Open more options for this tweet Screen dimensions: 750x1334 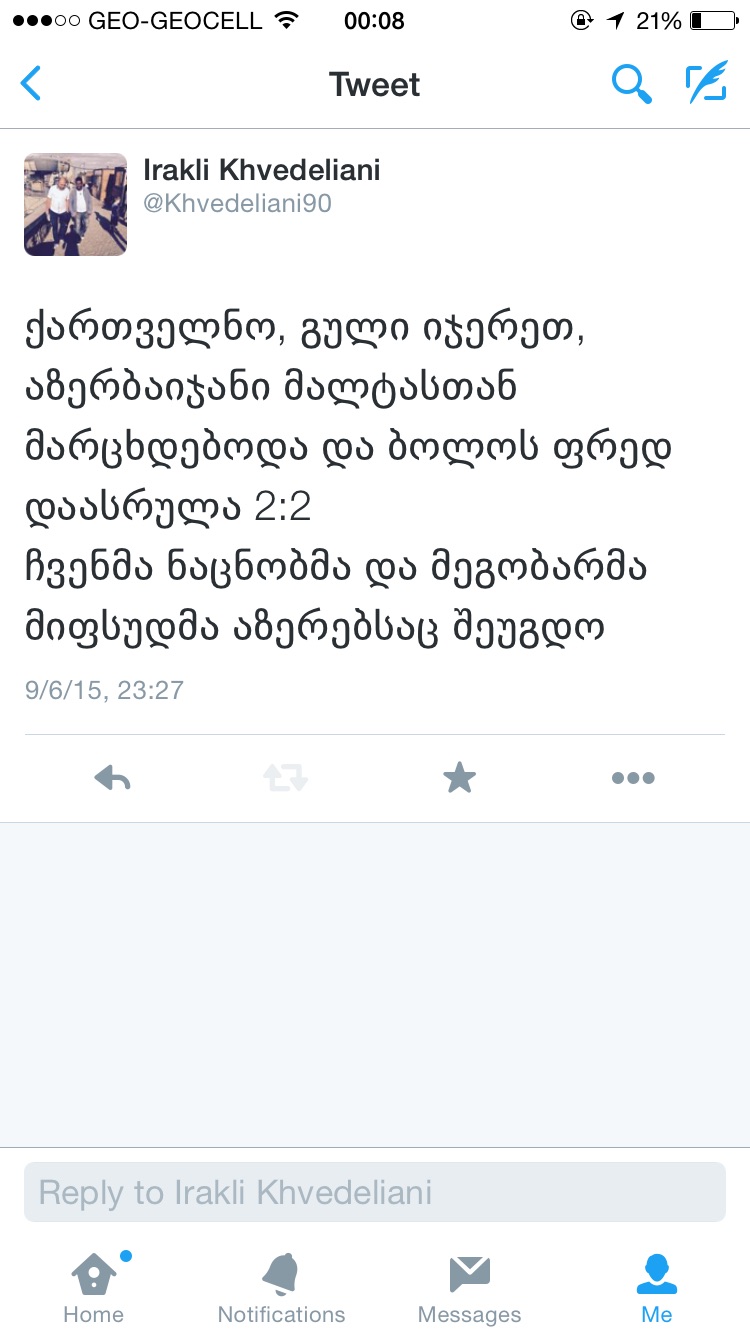pyautogui.click(x=633, y=778)
